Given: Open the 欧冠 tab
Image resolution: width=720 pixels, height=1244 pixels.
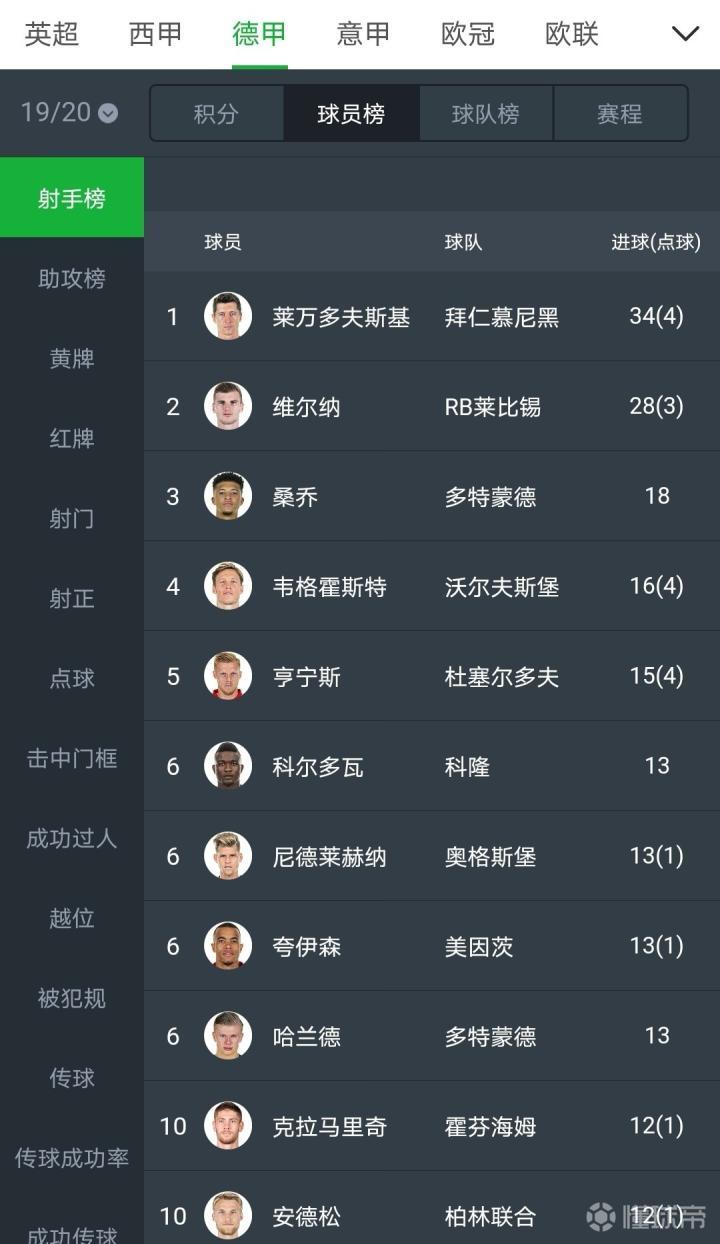Looking at the screenshot, I should point(468,34).
